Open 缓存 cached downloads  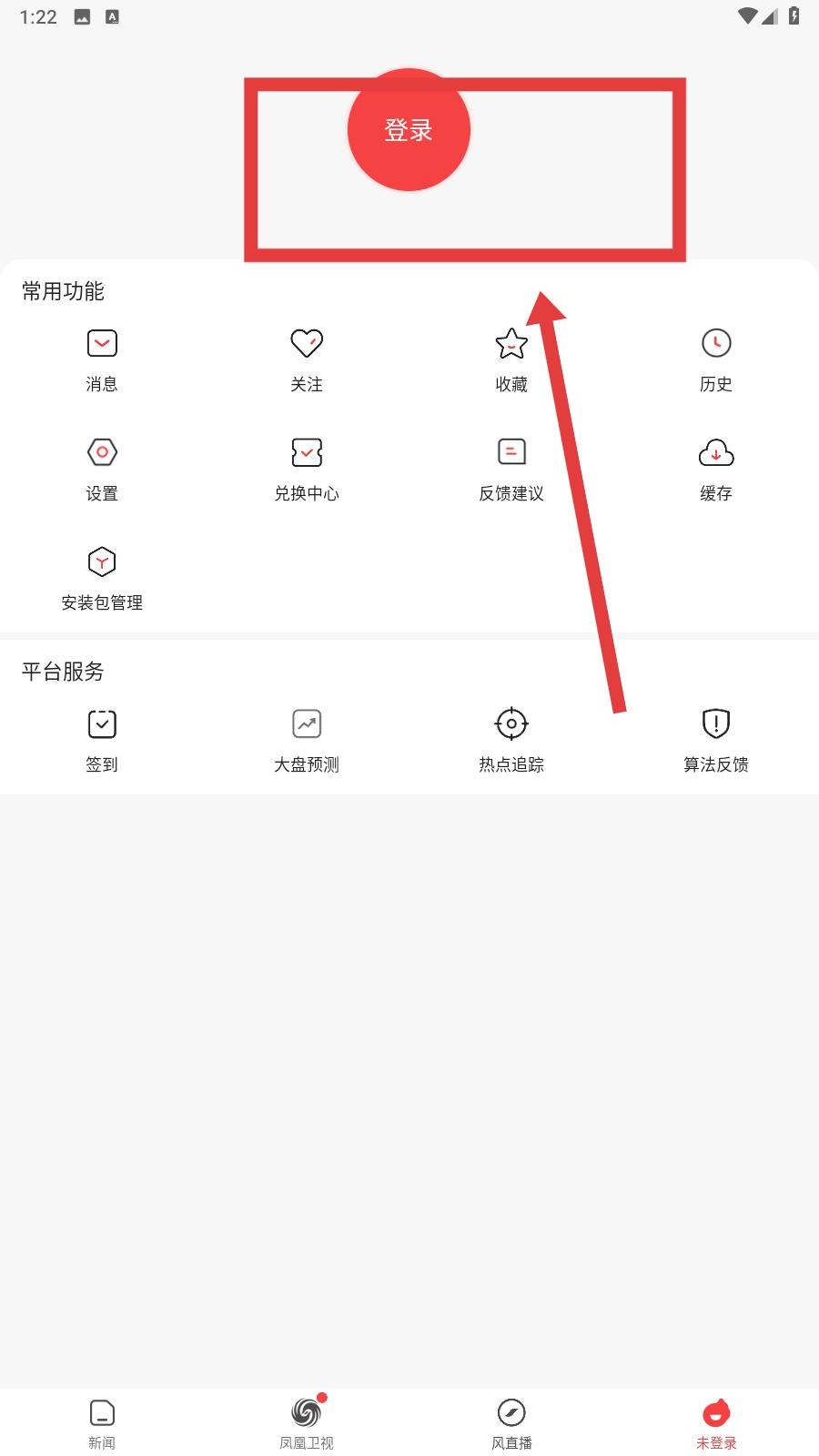716,469
